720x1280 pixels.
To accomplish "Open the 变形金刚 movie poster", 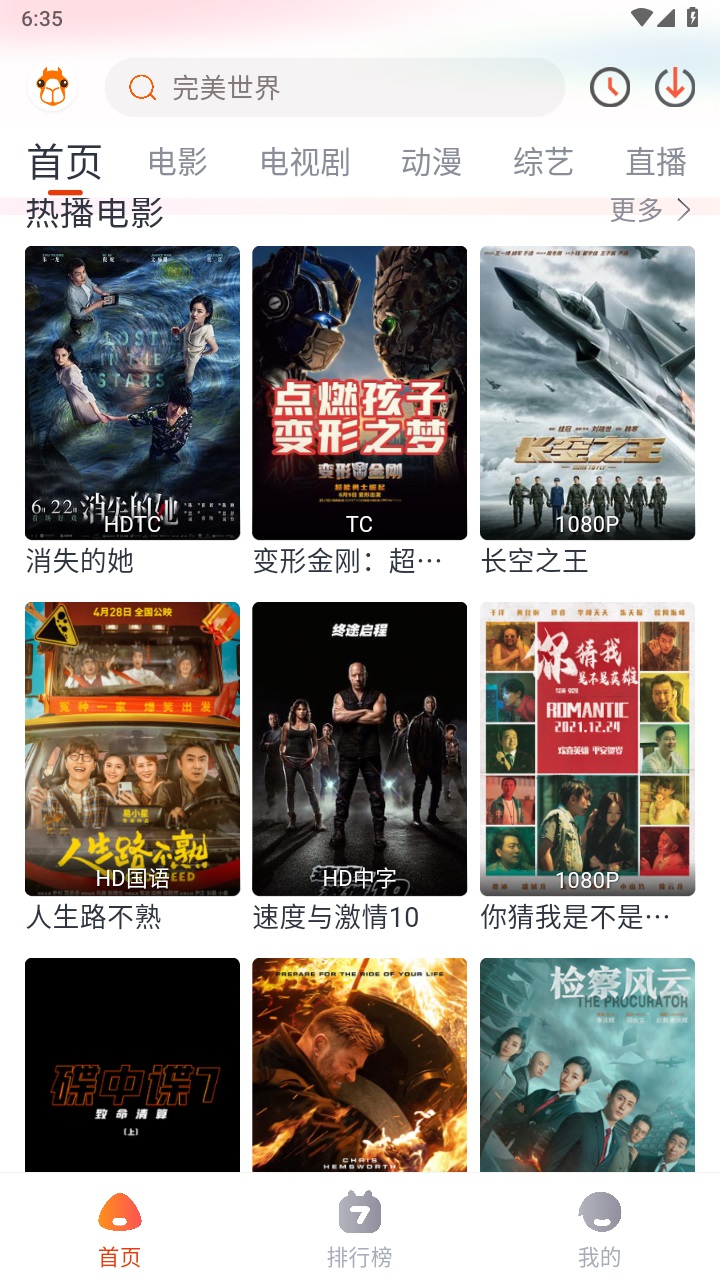I will pyautogui.click(x=359, y=393).
